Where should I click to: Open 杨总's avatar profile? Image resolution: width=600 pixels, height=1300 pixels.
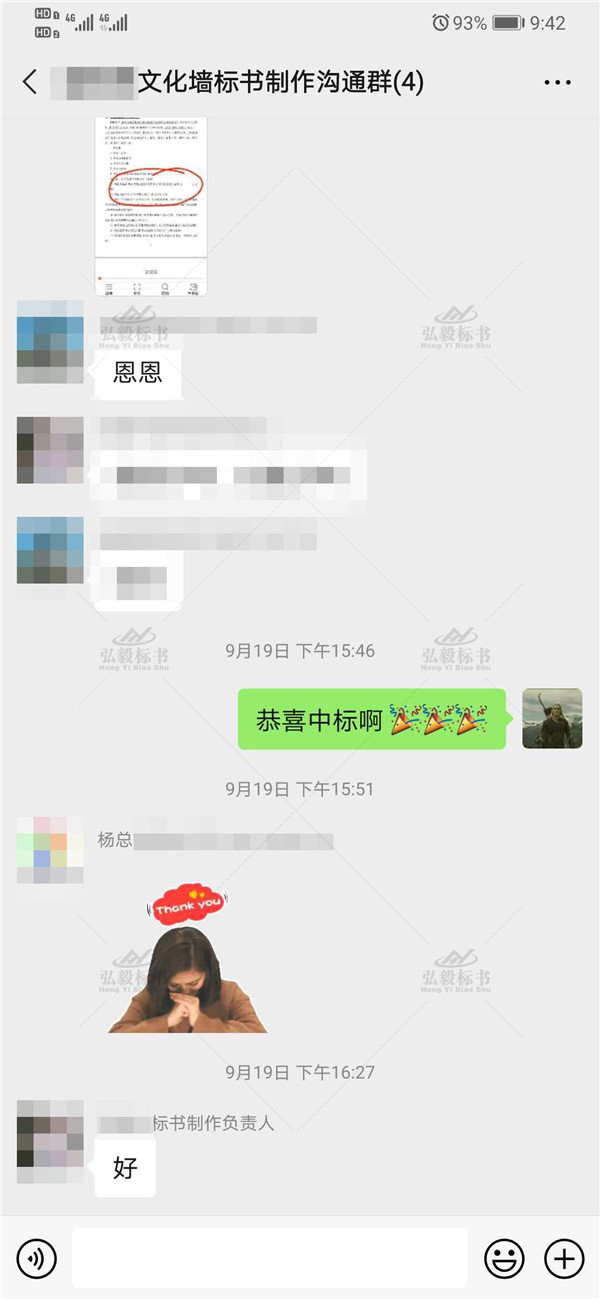(x=50, y=850)
